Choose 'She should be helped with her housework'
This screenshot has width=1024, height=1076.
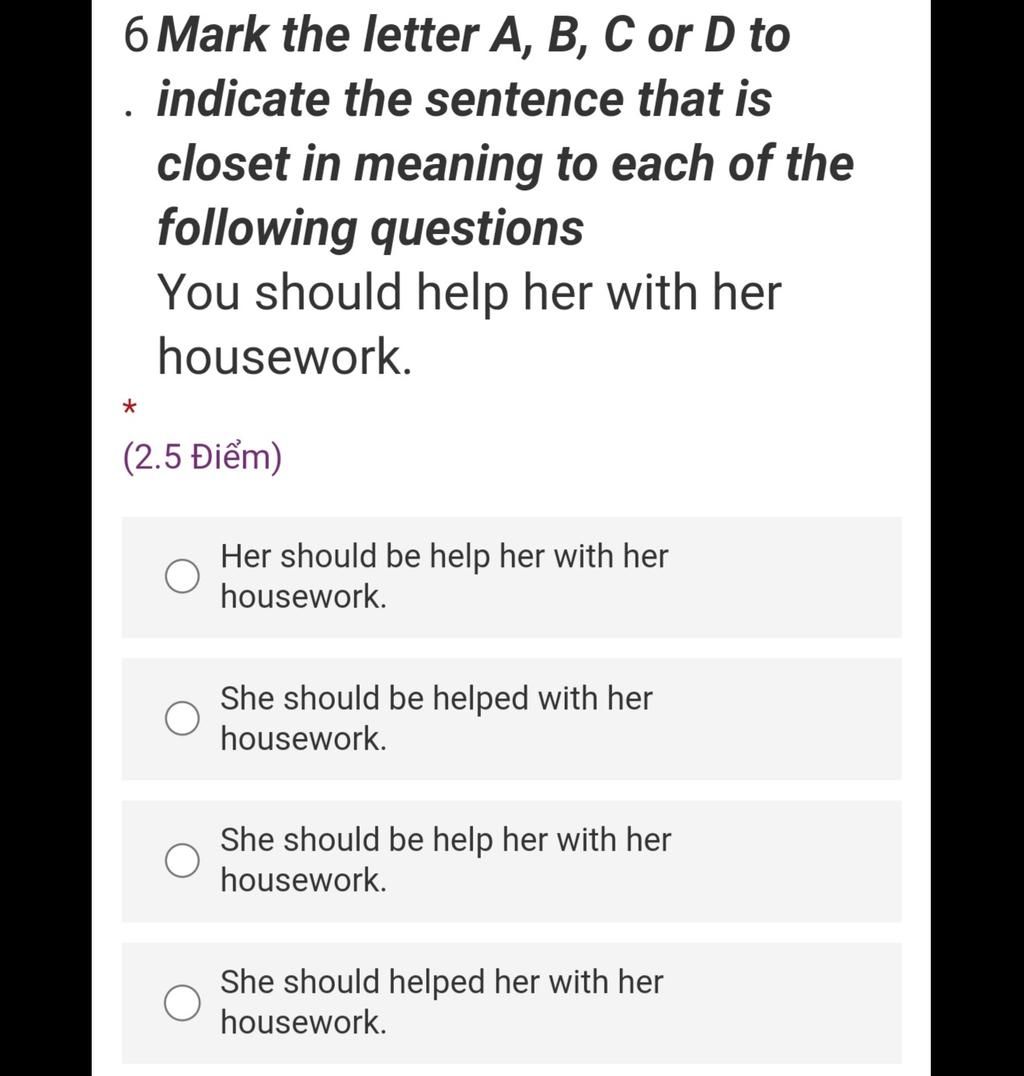point(182,718)
